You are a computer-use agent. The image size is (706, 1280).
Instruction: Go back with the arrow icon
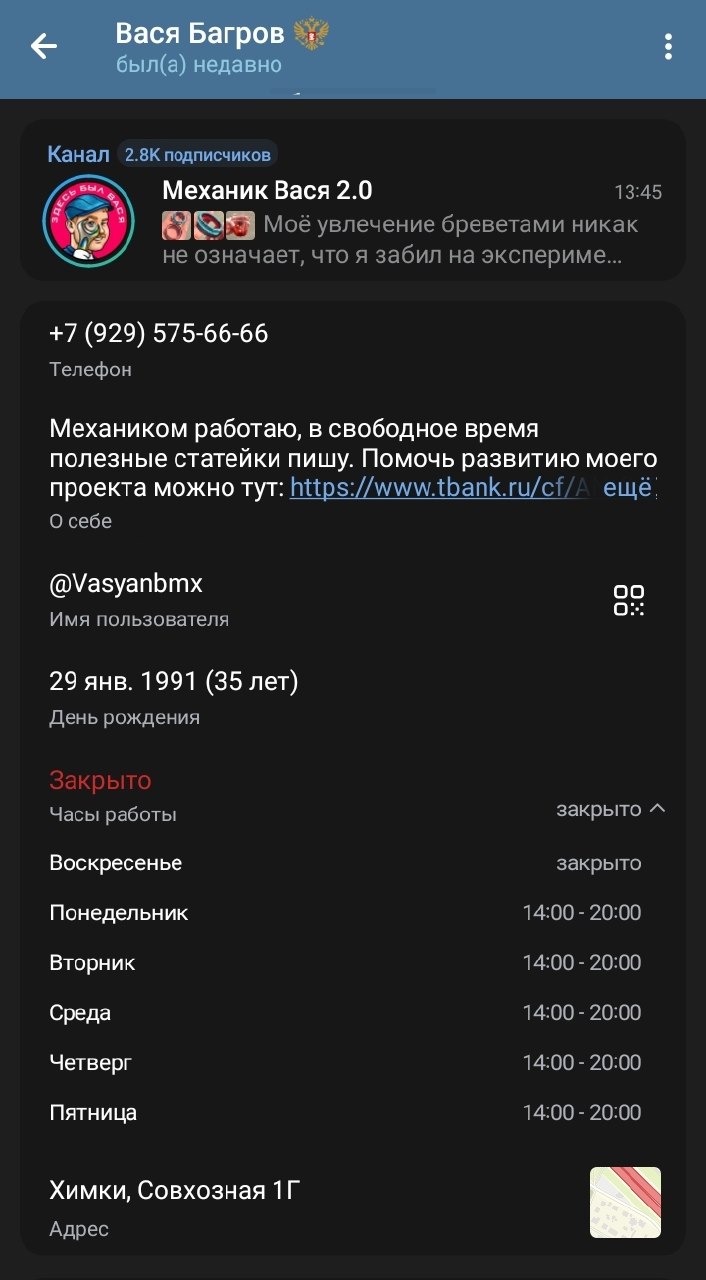(x=44, y=46)
